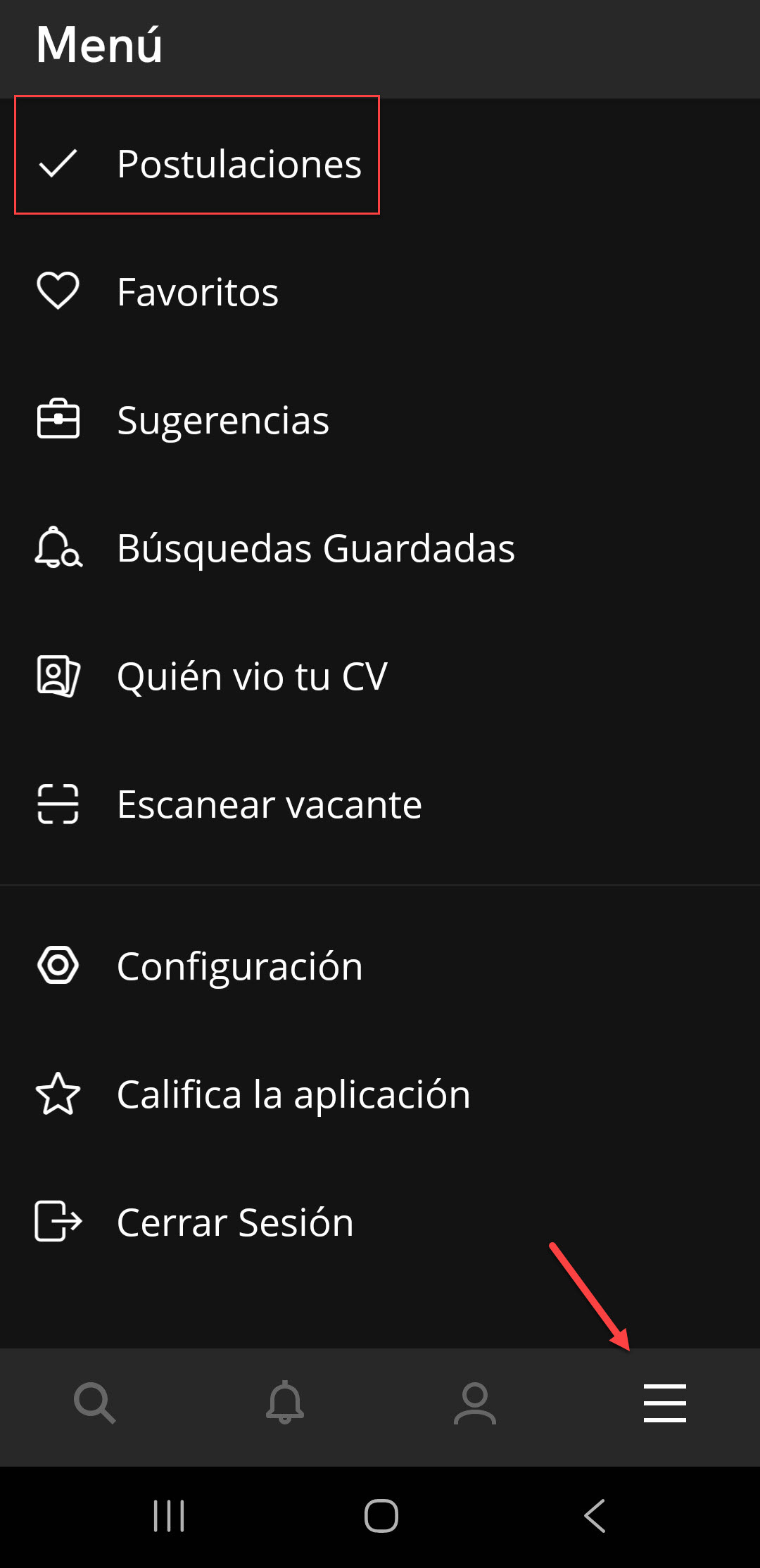The width and height of the screenshot is (760, 1568).
Task: Select Favoritos from the menu
Action: (x=197, y=292)
